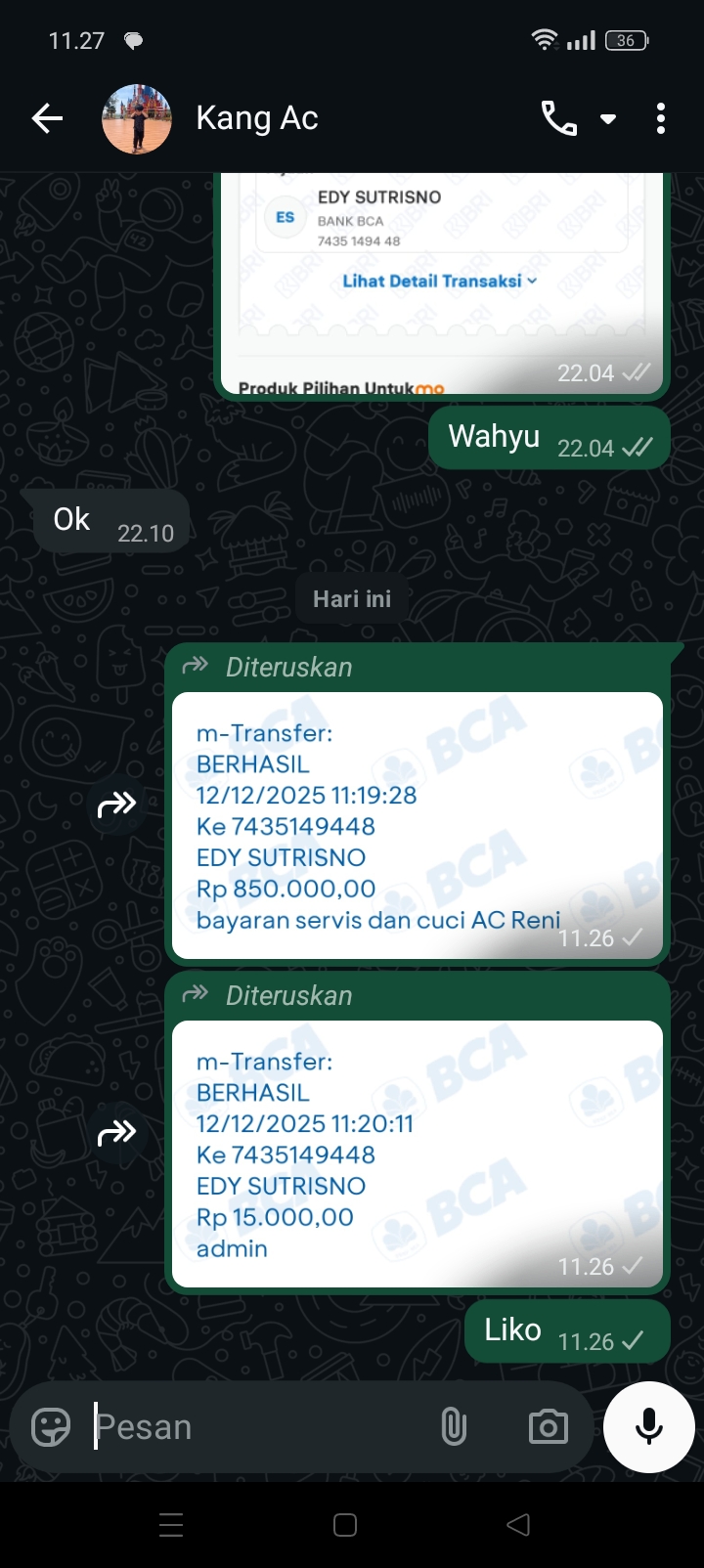Open Kang Ac's profile picture
Viewport: 704px width, 1568px height.
pos(137,119)
